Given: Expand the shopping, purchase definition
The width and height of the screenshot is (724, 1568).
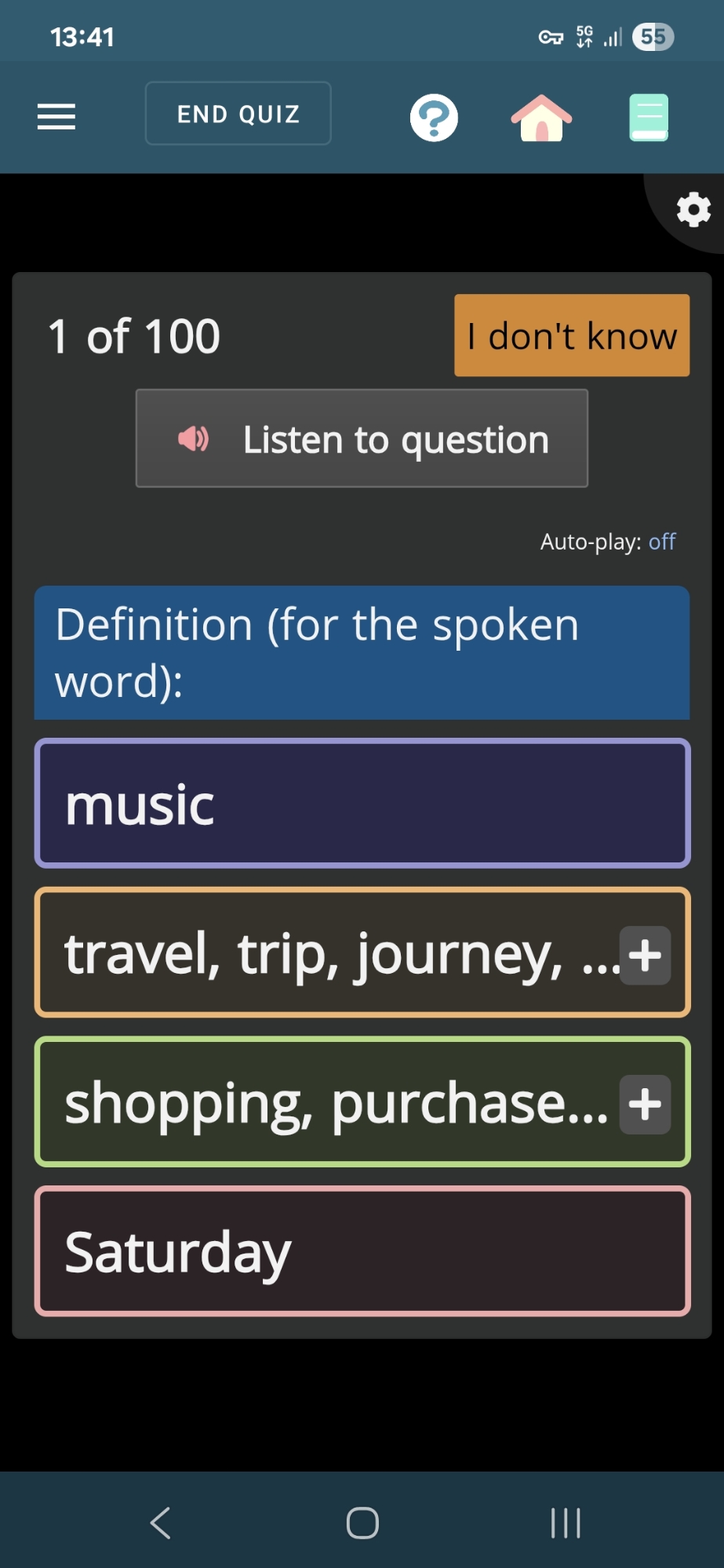Looking at the screenshot, I should [645, 1104].
